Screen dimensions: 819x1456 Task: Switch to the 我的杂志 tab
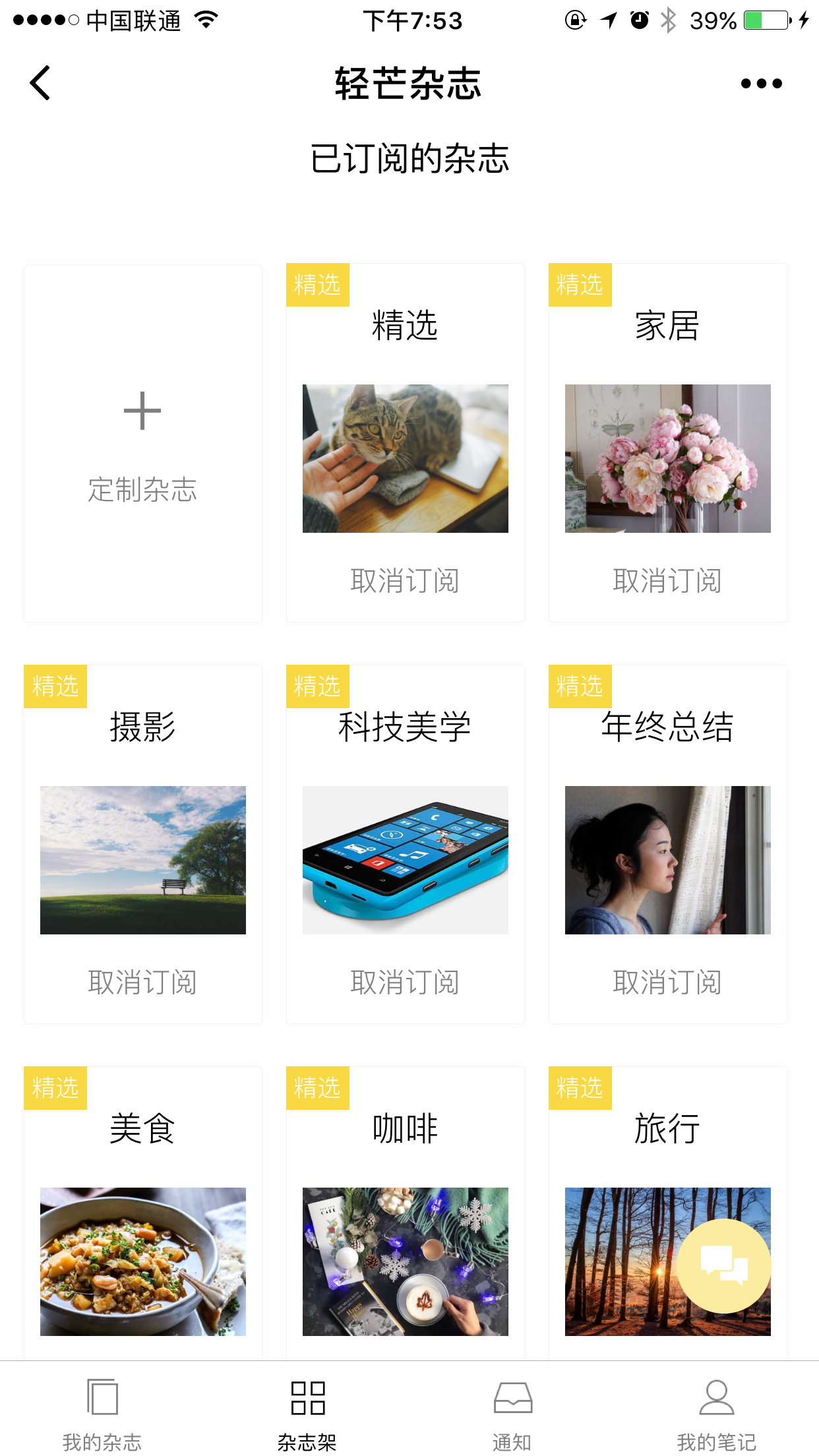[102, 1414]
